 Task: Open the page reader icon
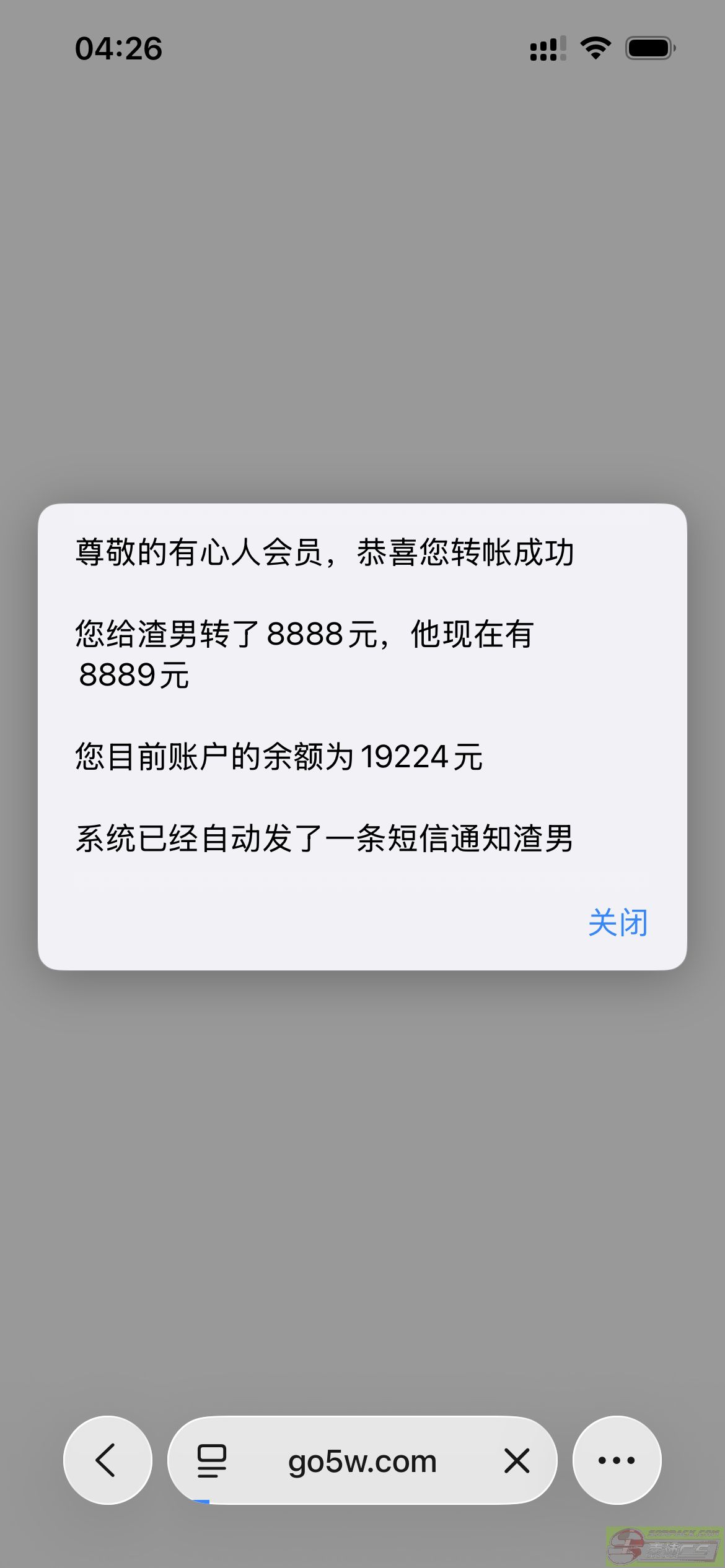pos(212,1460)
